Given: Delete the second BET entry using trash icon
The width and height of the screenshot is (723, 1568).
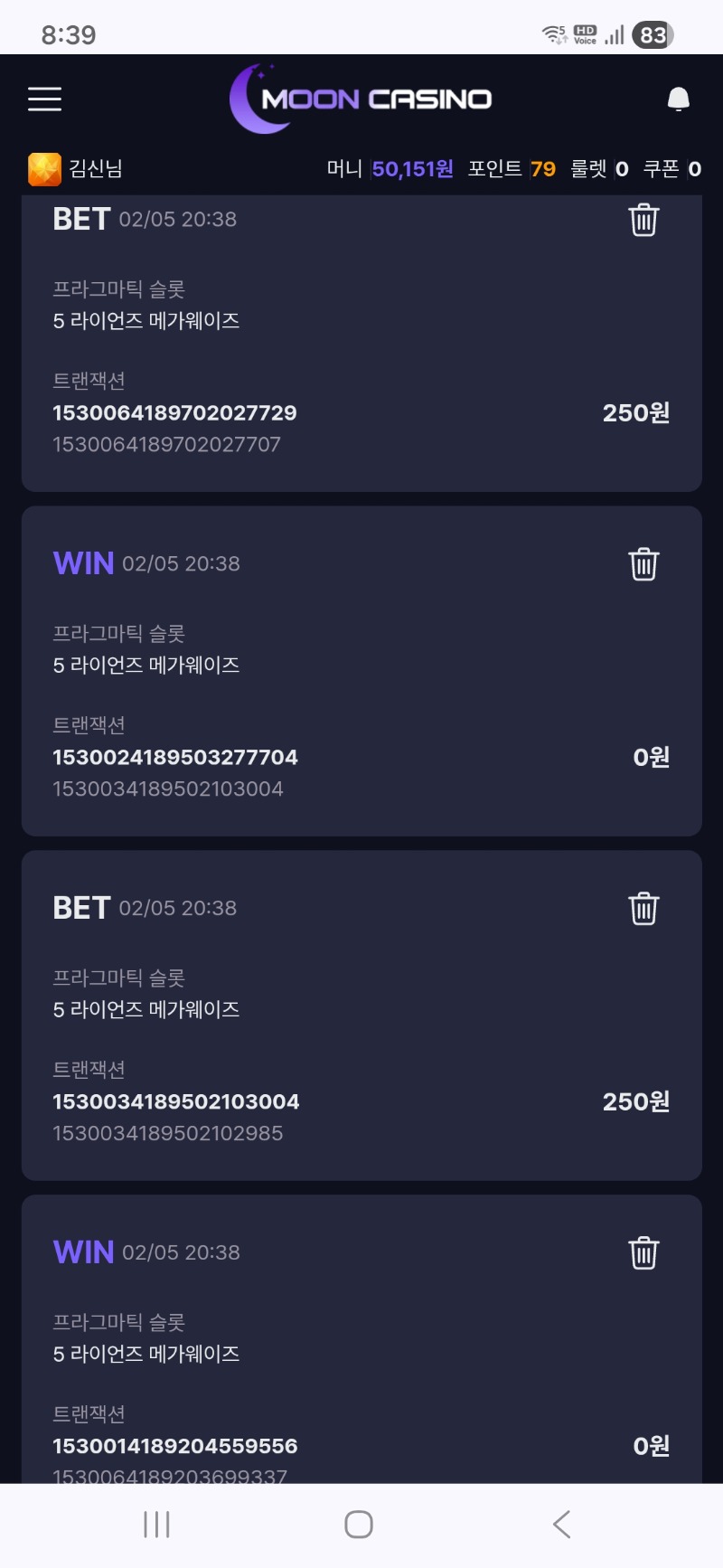Looking at the screenshot, I should pos(643,910).
